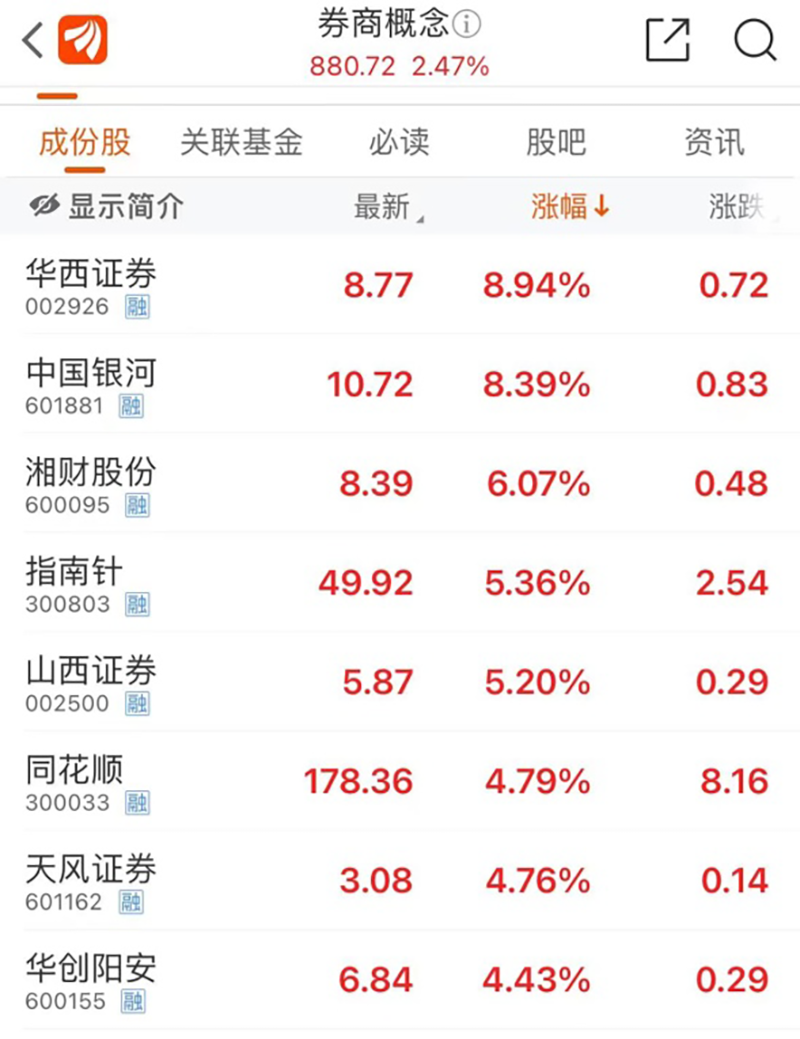800x1039 pixels.
Task: Switch to the 关联基金 tab
Action: pyautogui.click(x=241, y=142)
